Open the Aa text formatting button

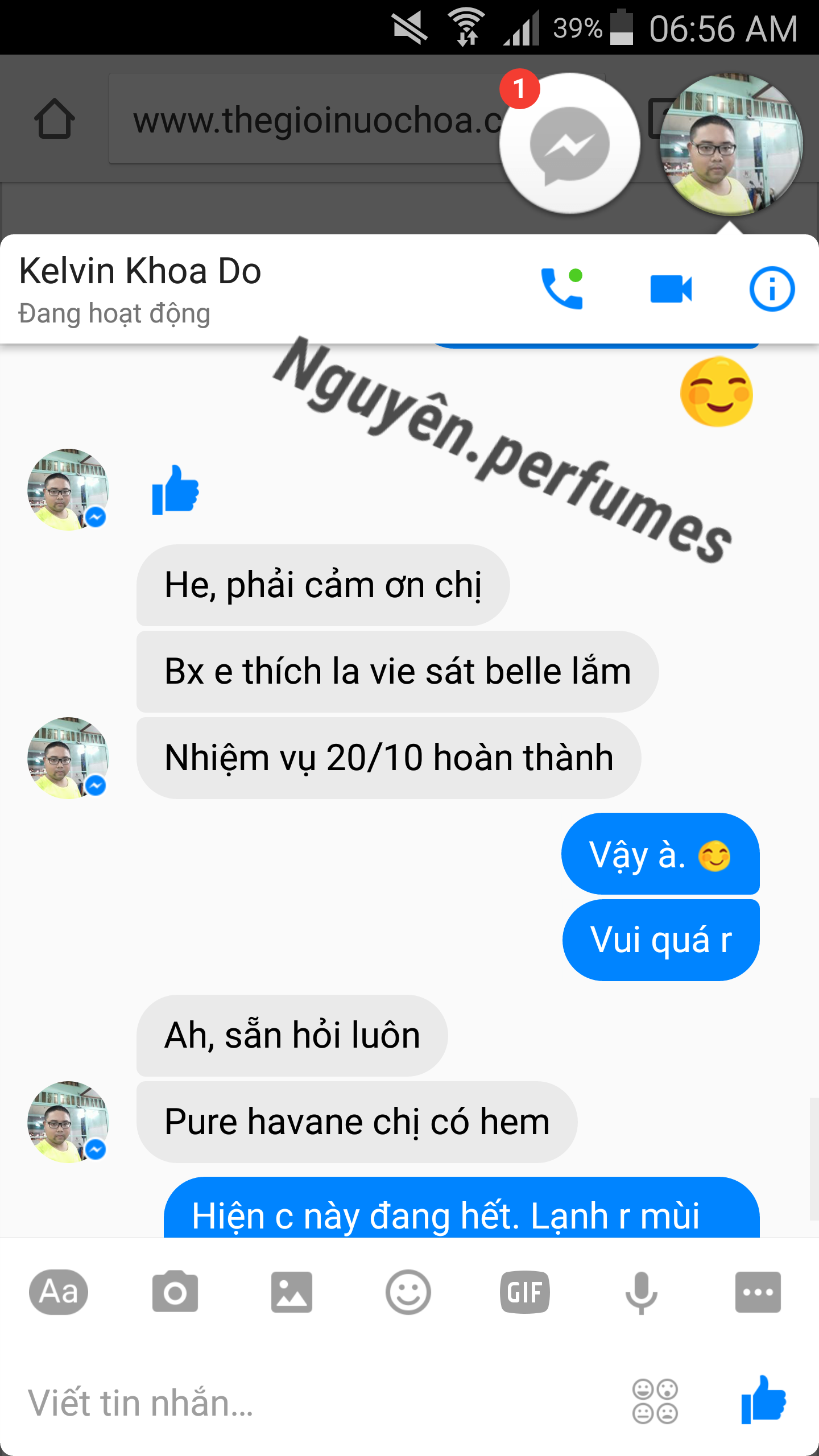[x=59, y=1292]
